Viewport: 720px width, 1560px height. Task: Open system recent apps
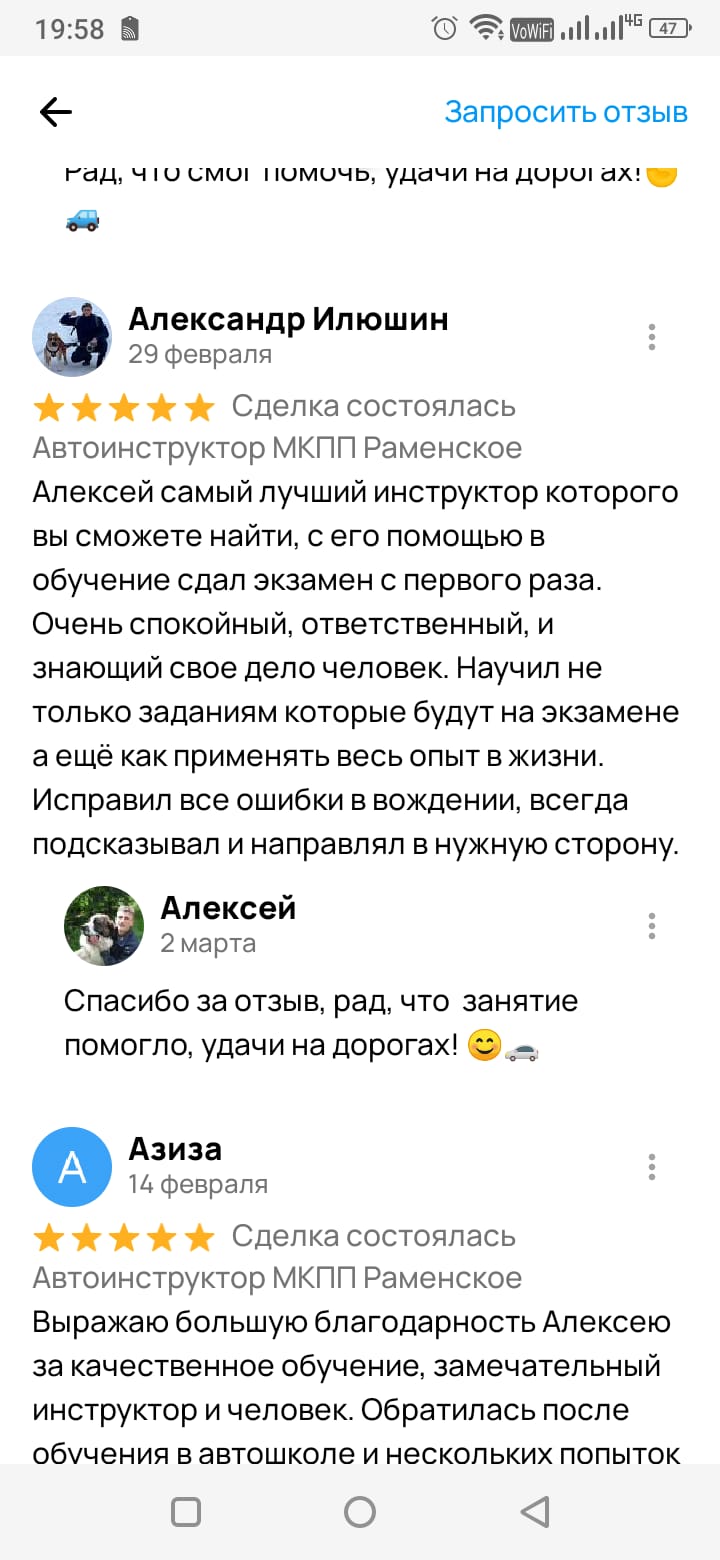186,1511
